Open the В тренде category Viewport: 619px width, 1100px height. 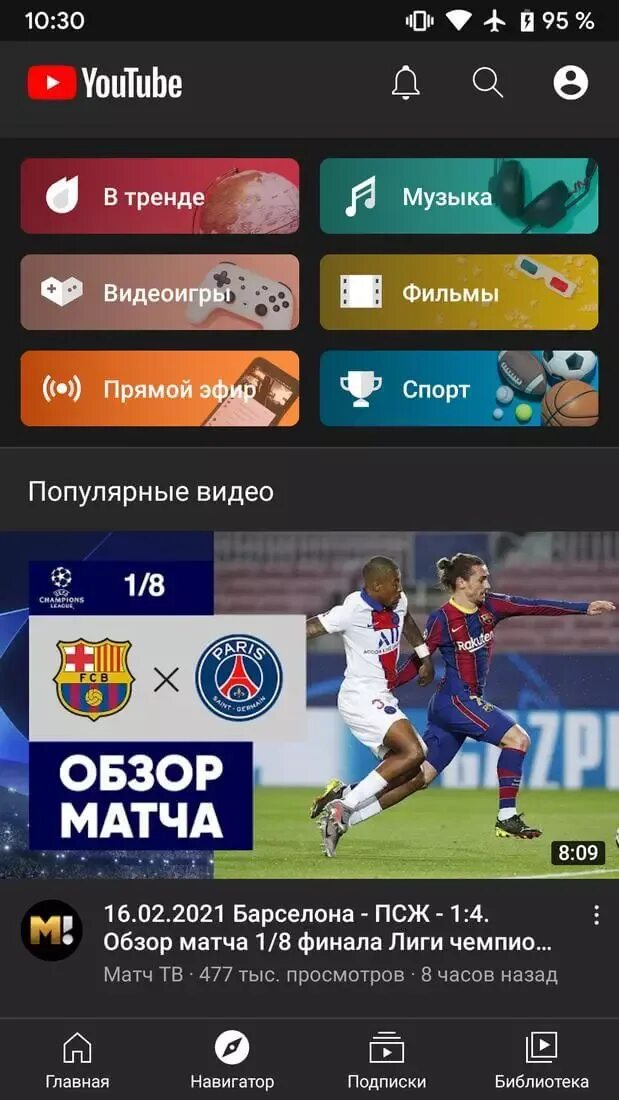(x=160, y=196)
